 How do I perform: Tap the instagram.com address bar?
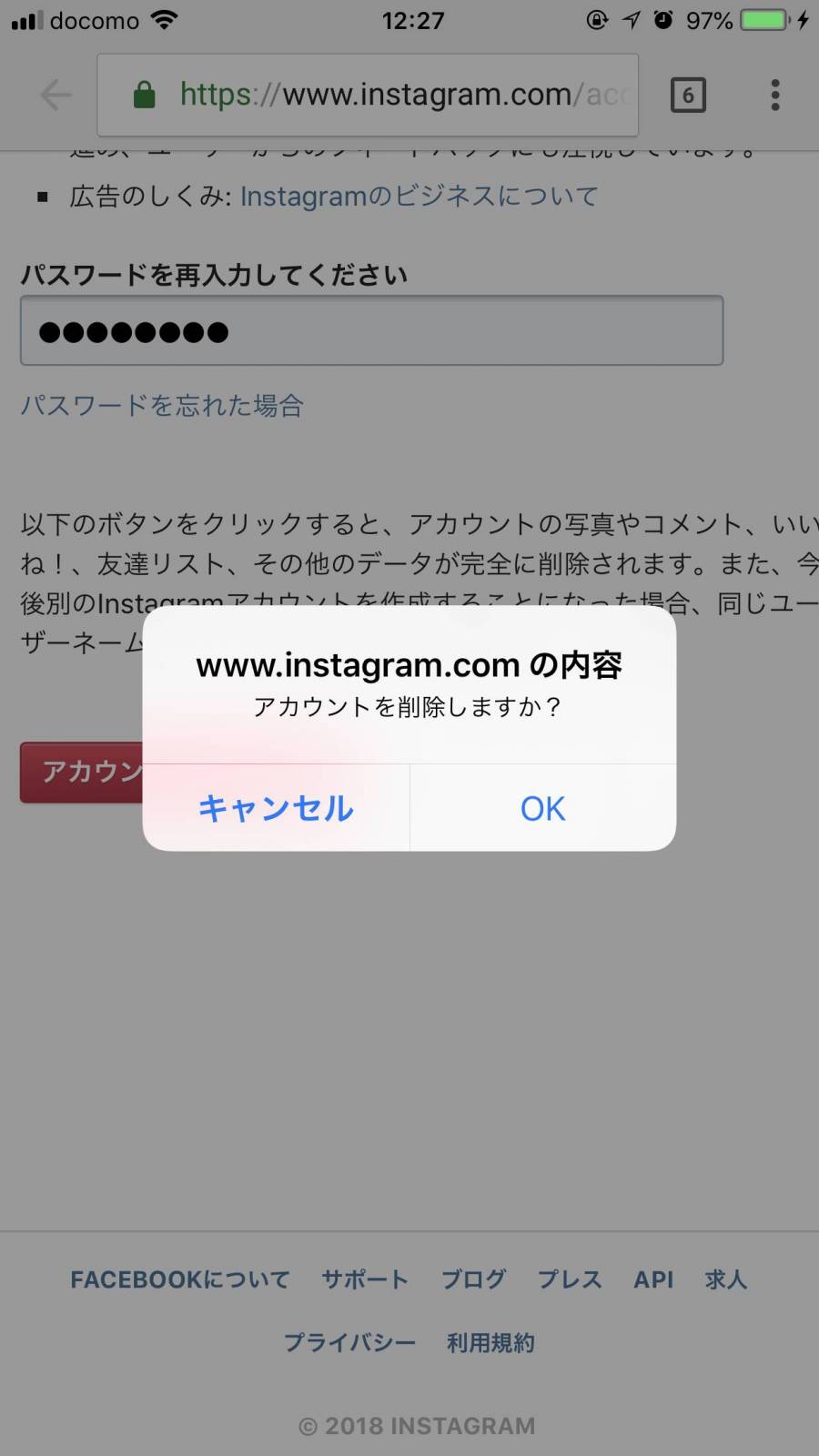(x=368, y=95)
